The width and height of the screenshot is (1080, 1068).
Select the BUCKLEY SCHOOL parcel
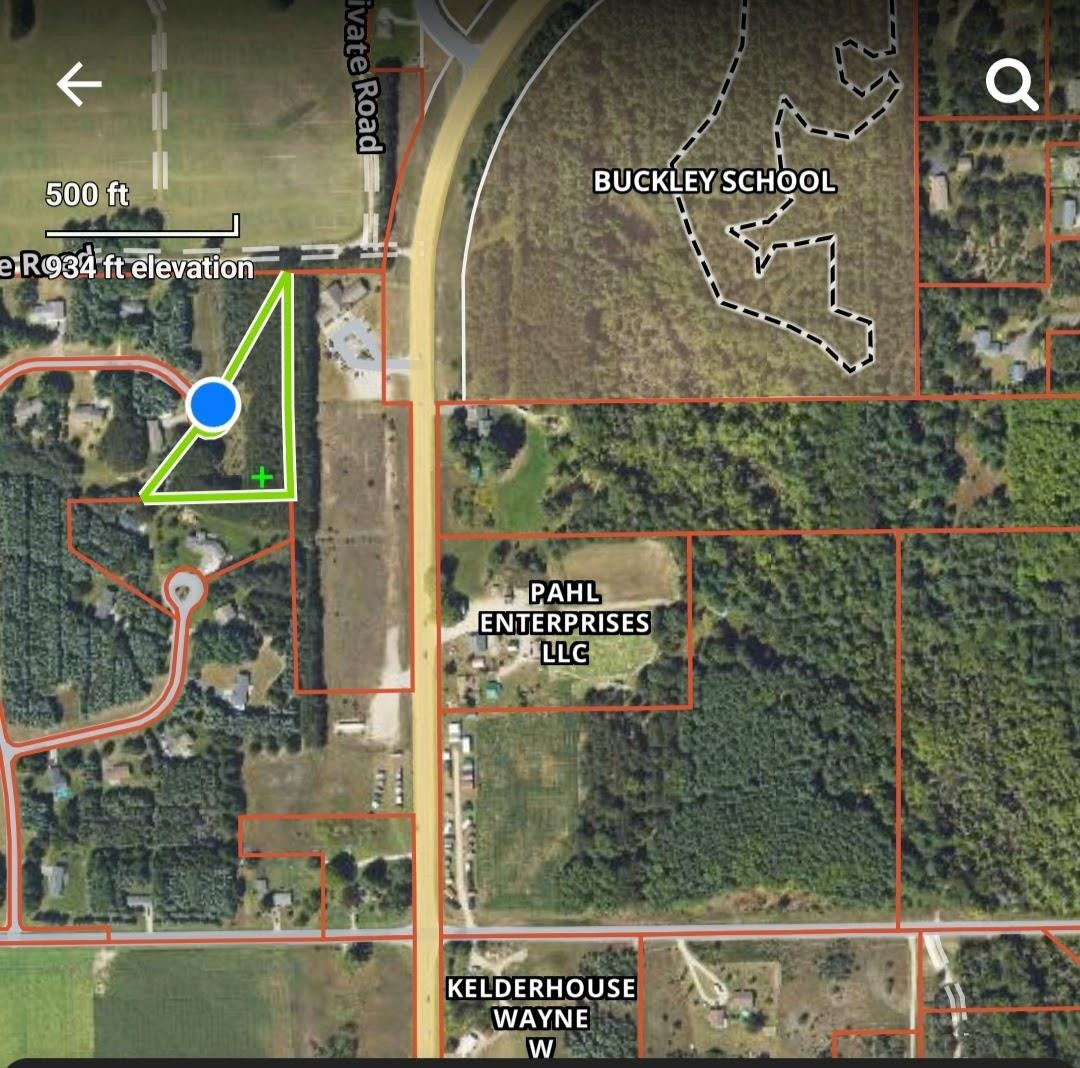[714, 181]
